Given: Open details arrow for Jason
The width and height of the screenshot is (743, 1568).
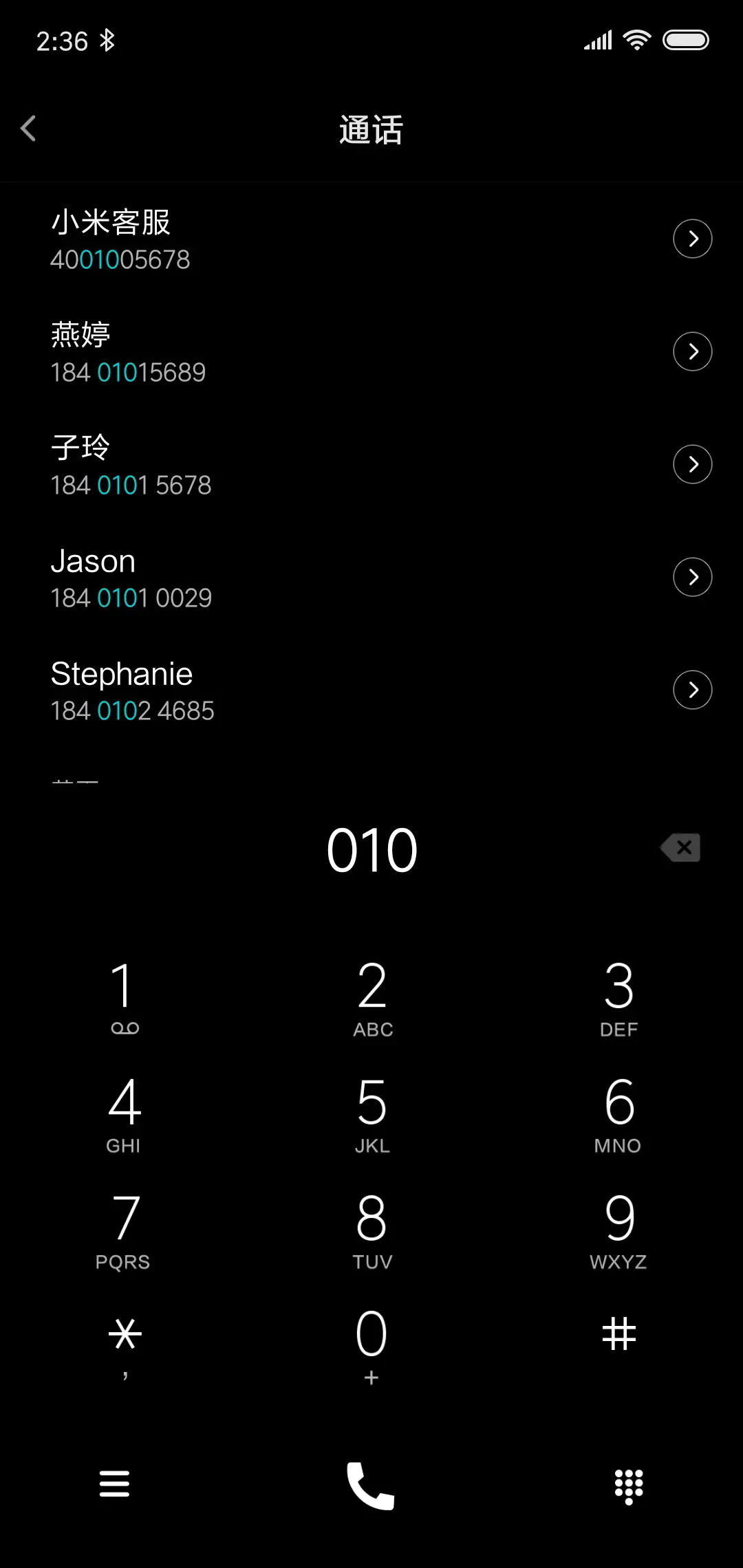Looking at the screenshot, I should pos(692,577).
